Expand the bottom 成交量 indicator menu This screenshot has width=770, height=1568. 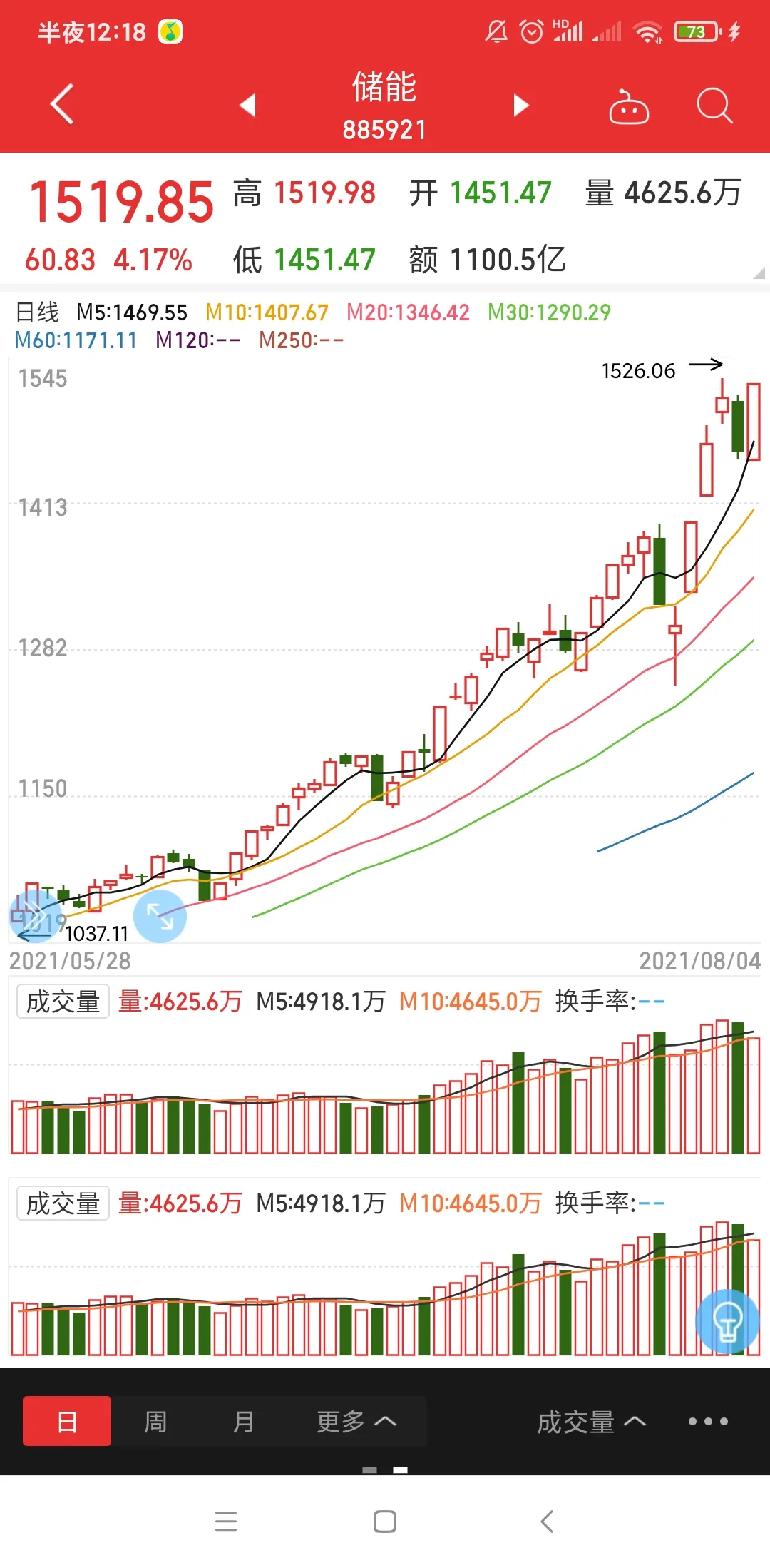[591, 1422]
